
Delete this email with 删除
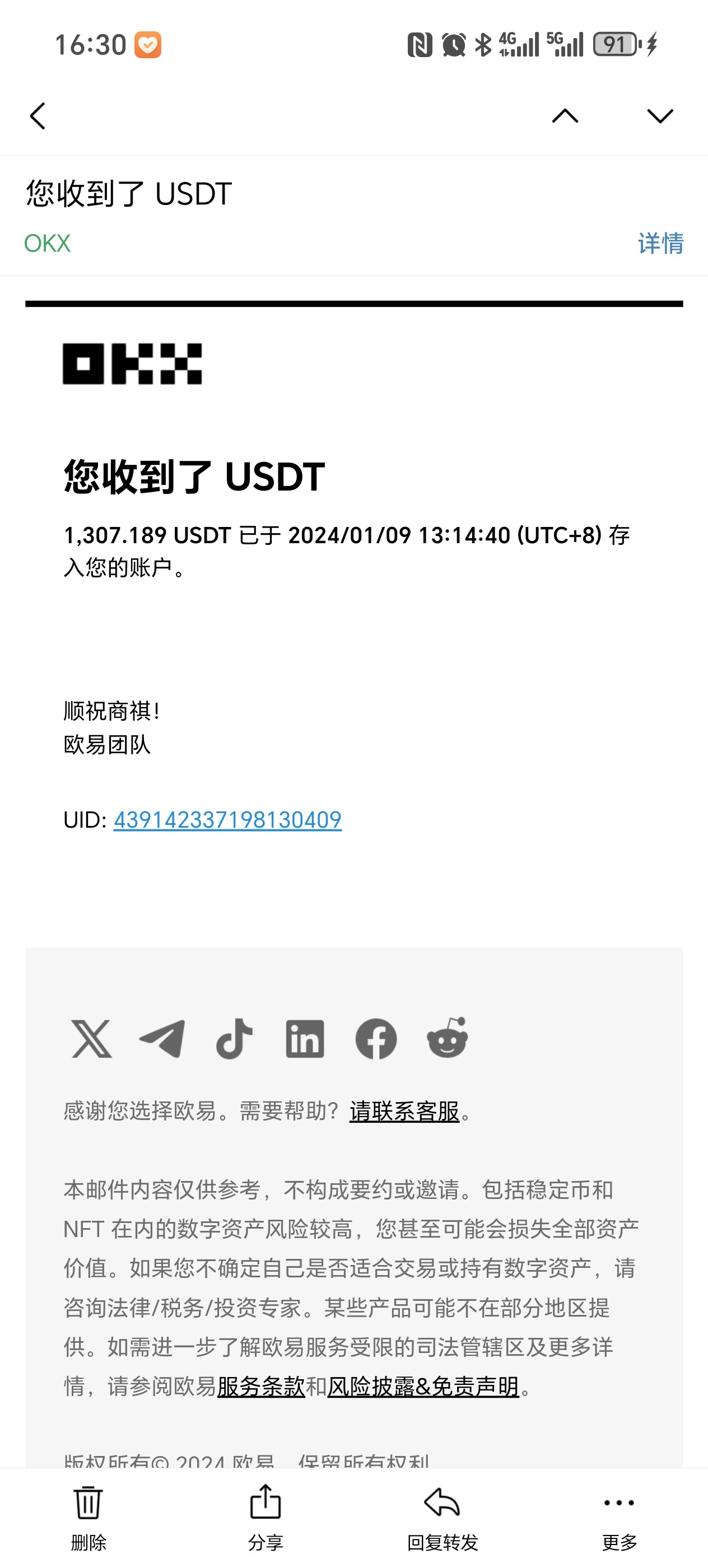pyautogui.click(x=88, y=1517)
